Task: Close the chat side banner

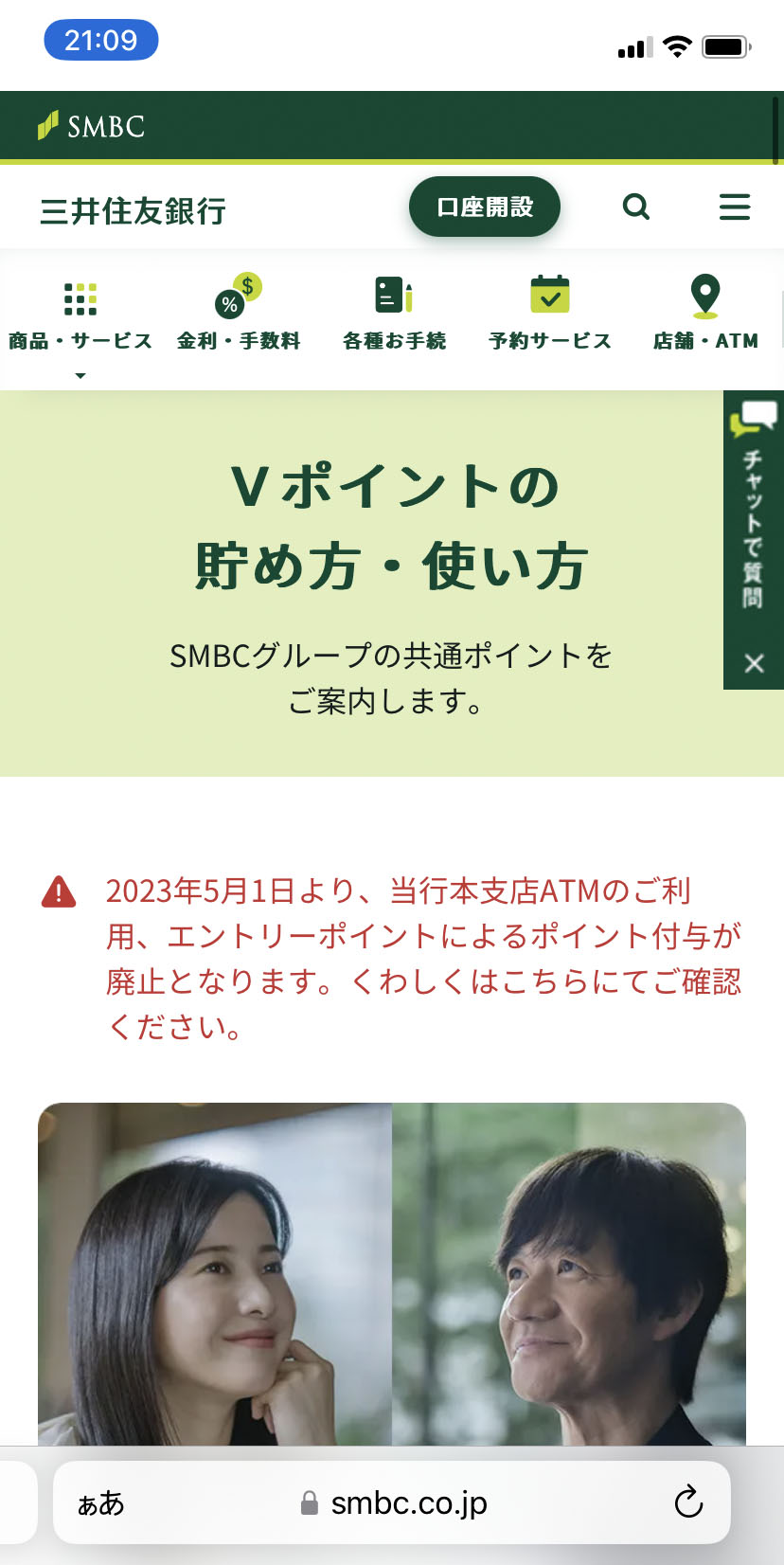Action: pyautogui.click(x=754, y=663)
